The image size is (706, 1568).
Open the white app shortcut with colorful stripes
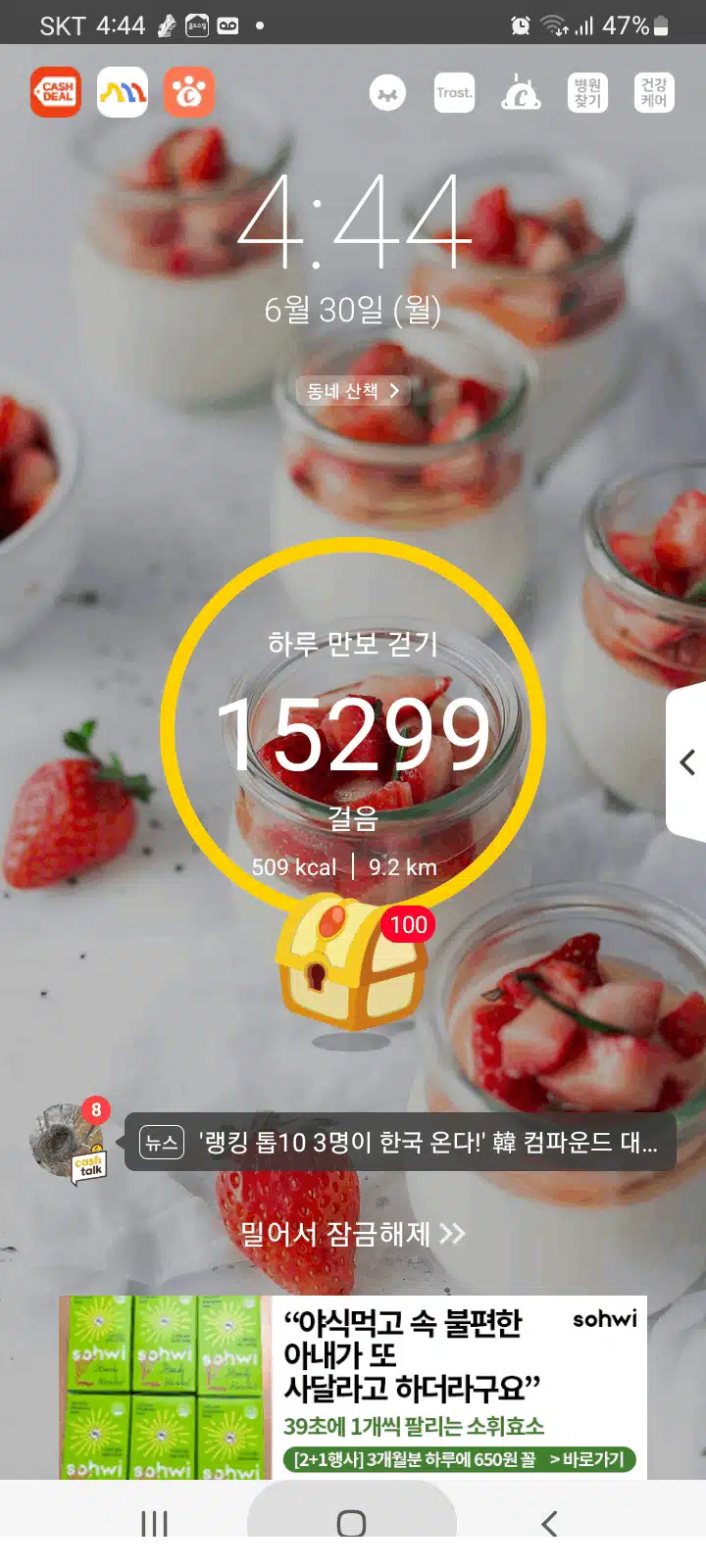click(123, 92)
